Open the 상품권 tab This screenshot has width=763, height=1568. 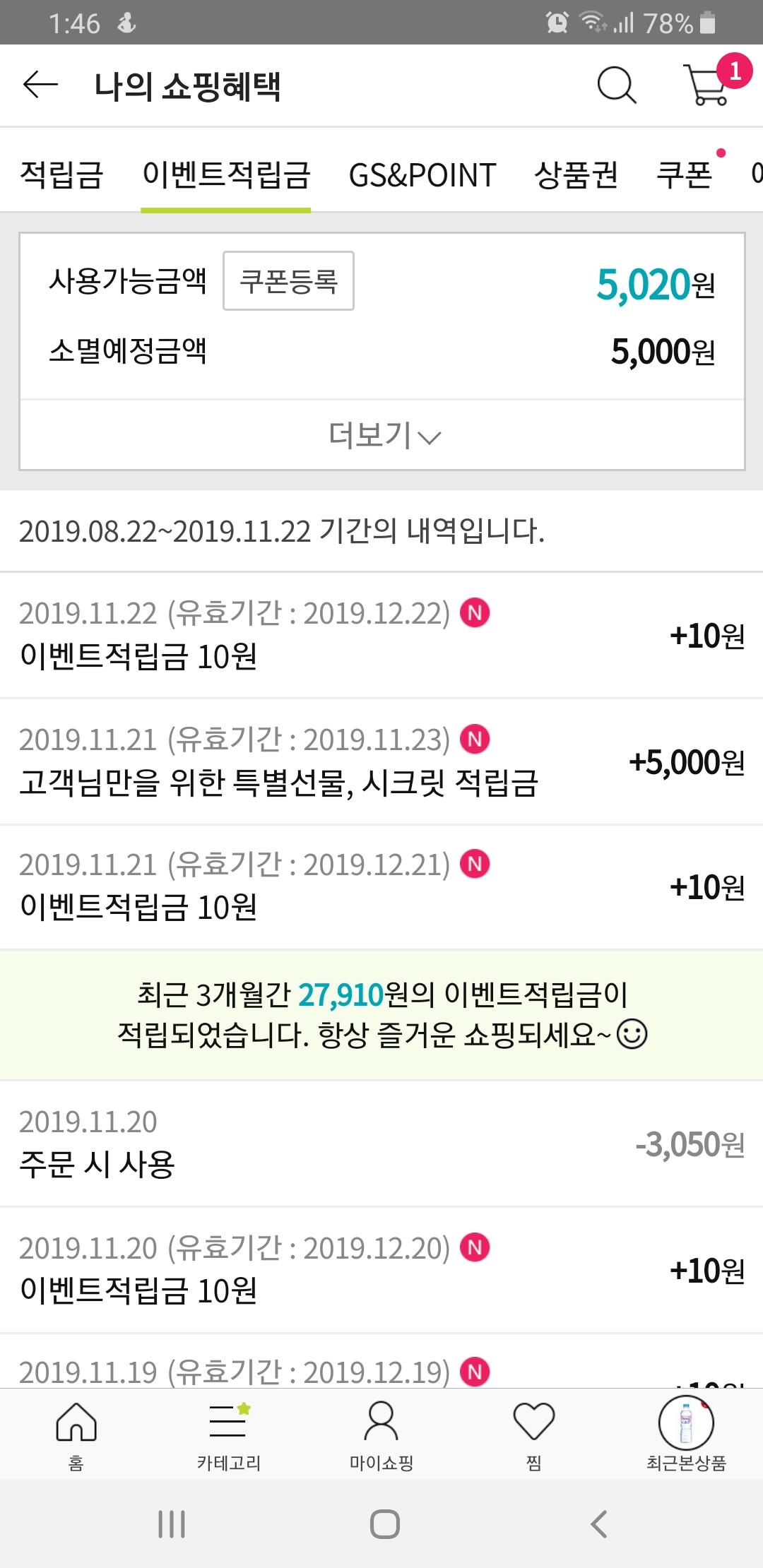pos(576,174)
